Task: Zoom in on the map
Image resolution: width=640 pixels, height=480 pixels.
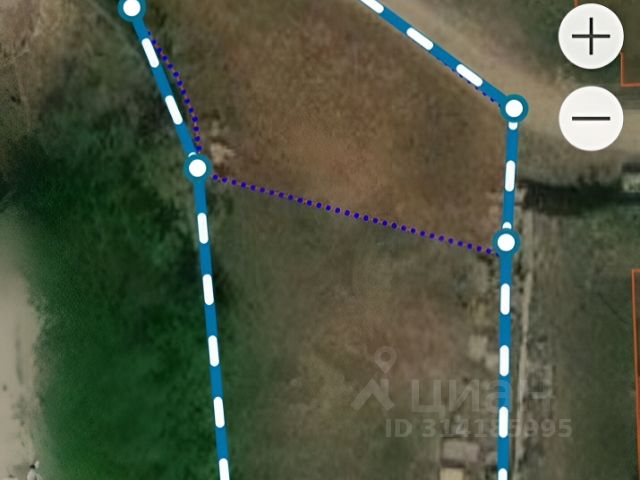Action: tap(591, 39)
